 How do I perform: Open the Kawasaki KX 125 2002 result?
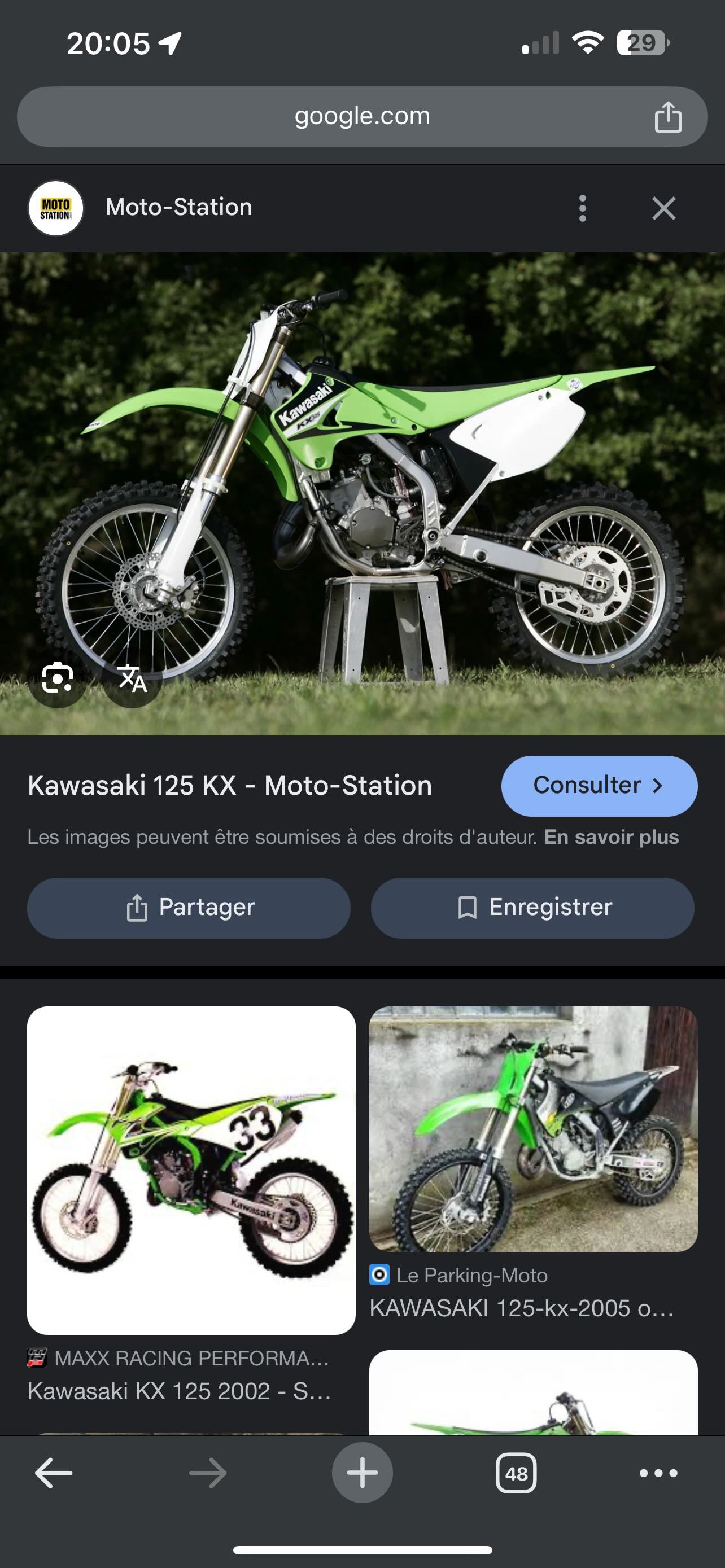tap(191, 1170)
